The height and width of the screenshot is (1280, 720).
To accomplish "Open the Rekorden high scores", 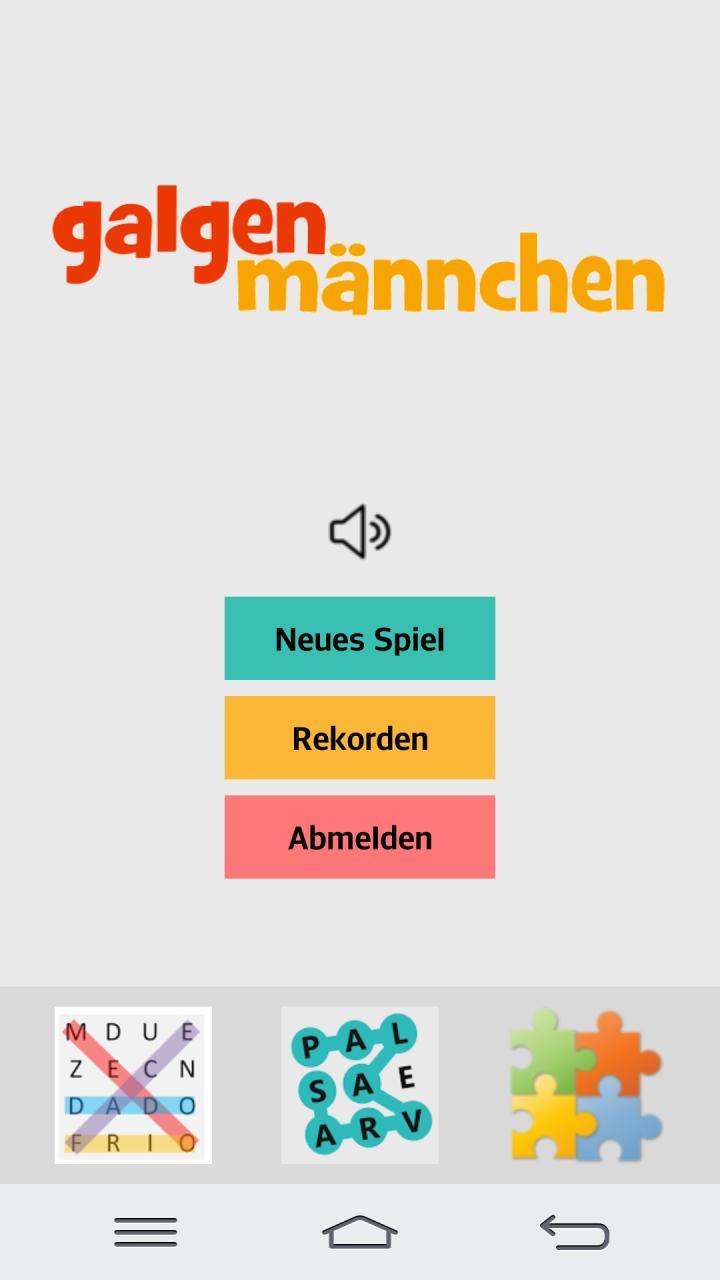I will pos(360,738).
